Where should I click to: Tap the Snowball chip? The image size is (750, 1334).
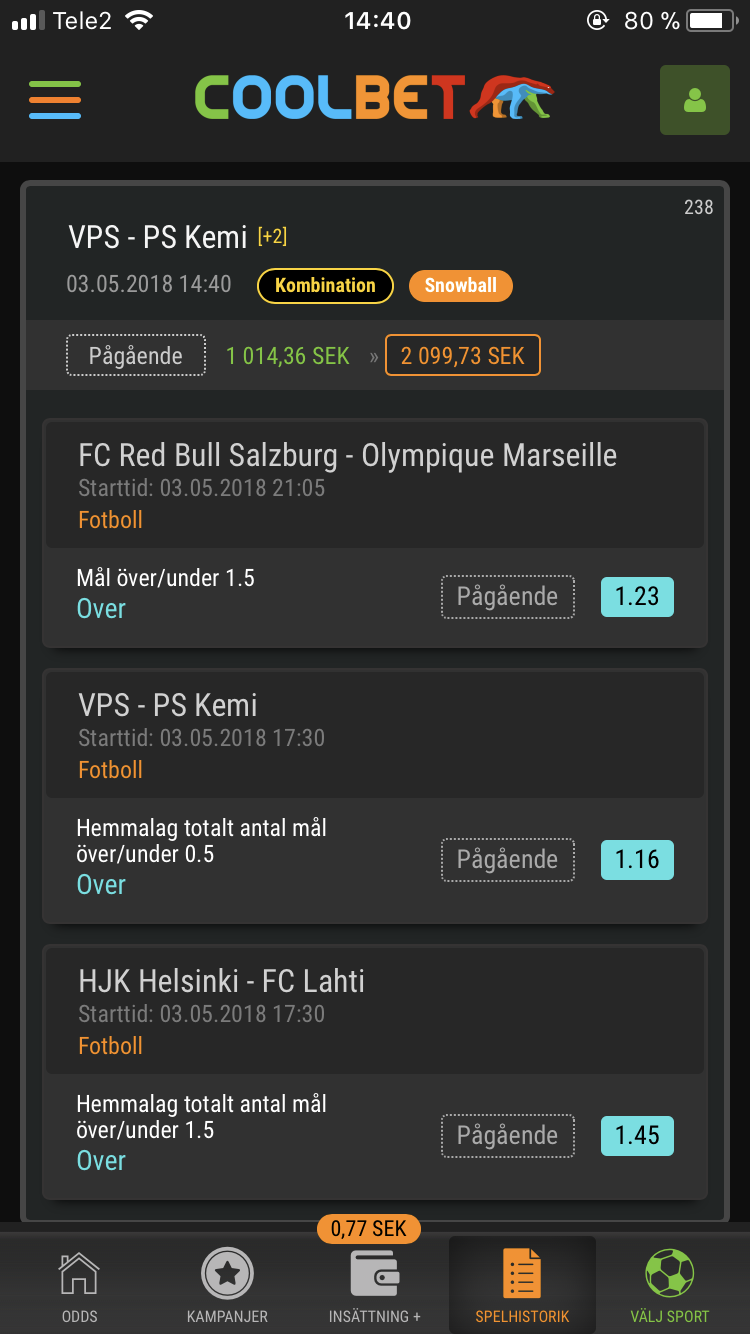(460, 286)
